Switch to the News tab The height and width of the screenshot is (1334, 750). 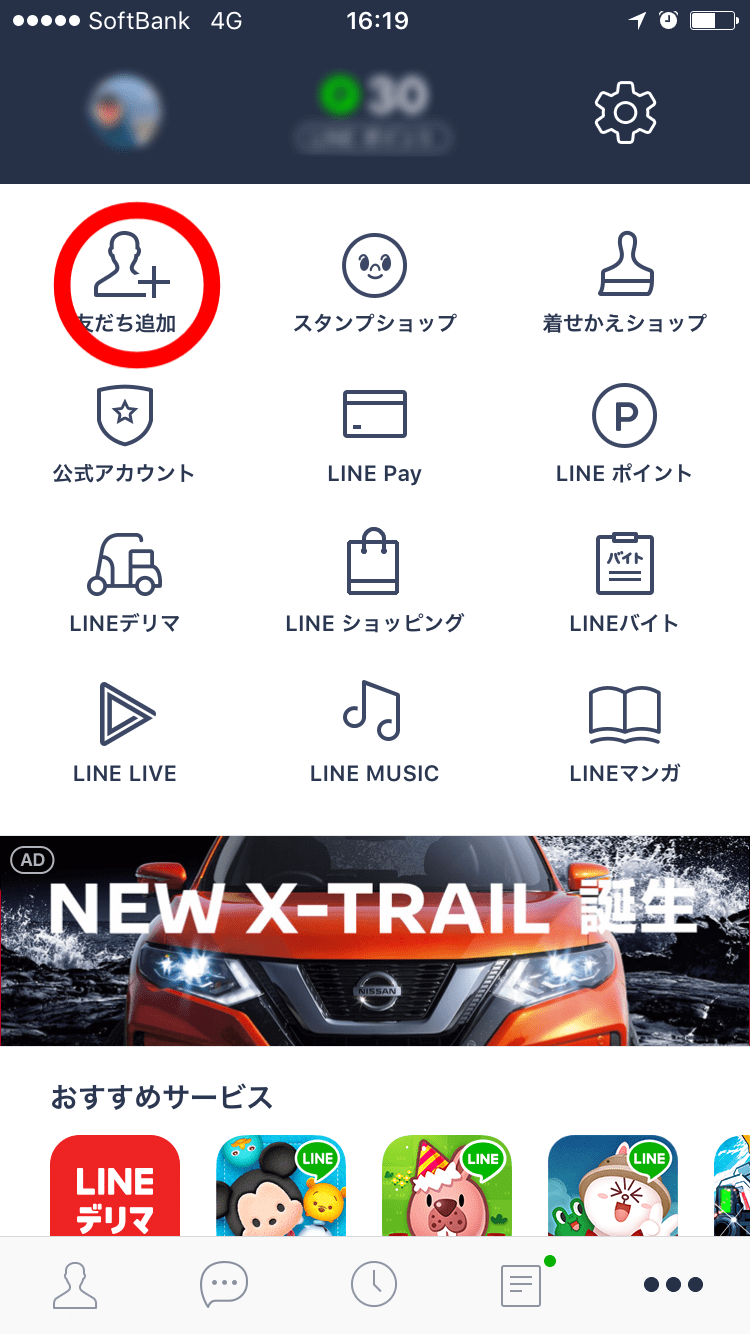pos(522,1284)
